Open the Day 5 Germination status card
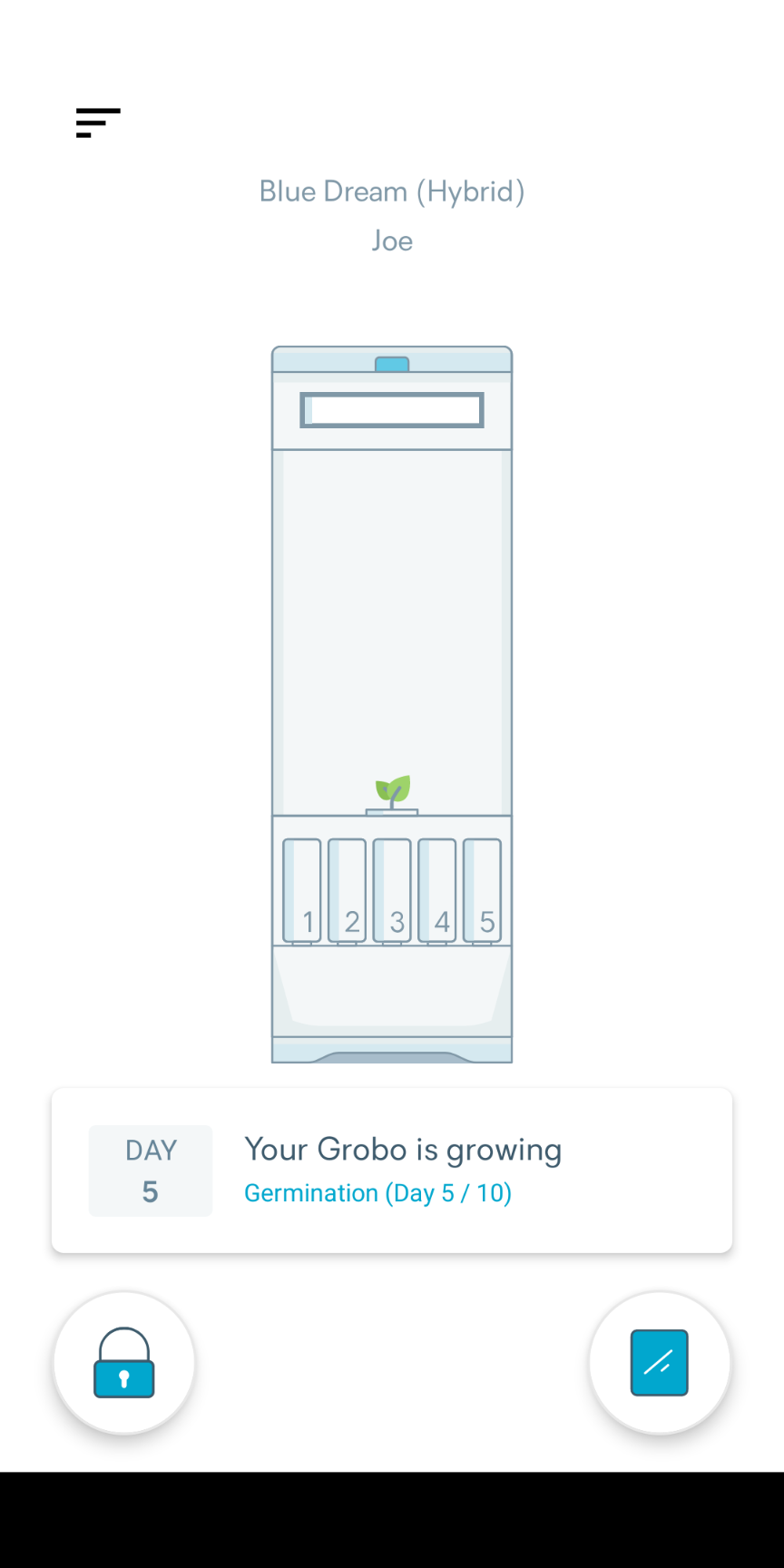Screen dimensions: 784x1568 [392, 1171]
